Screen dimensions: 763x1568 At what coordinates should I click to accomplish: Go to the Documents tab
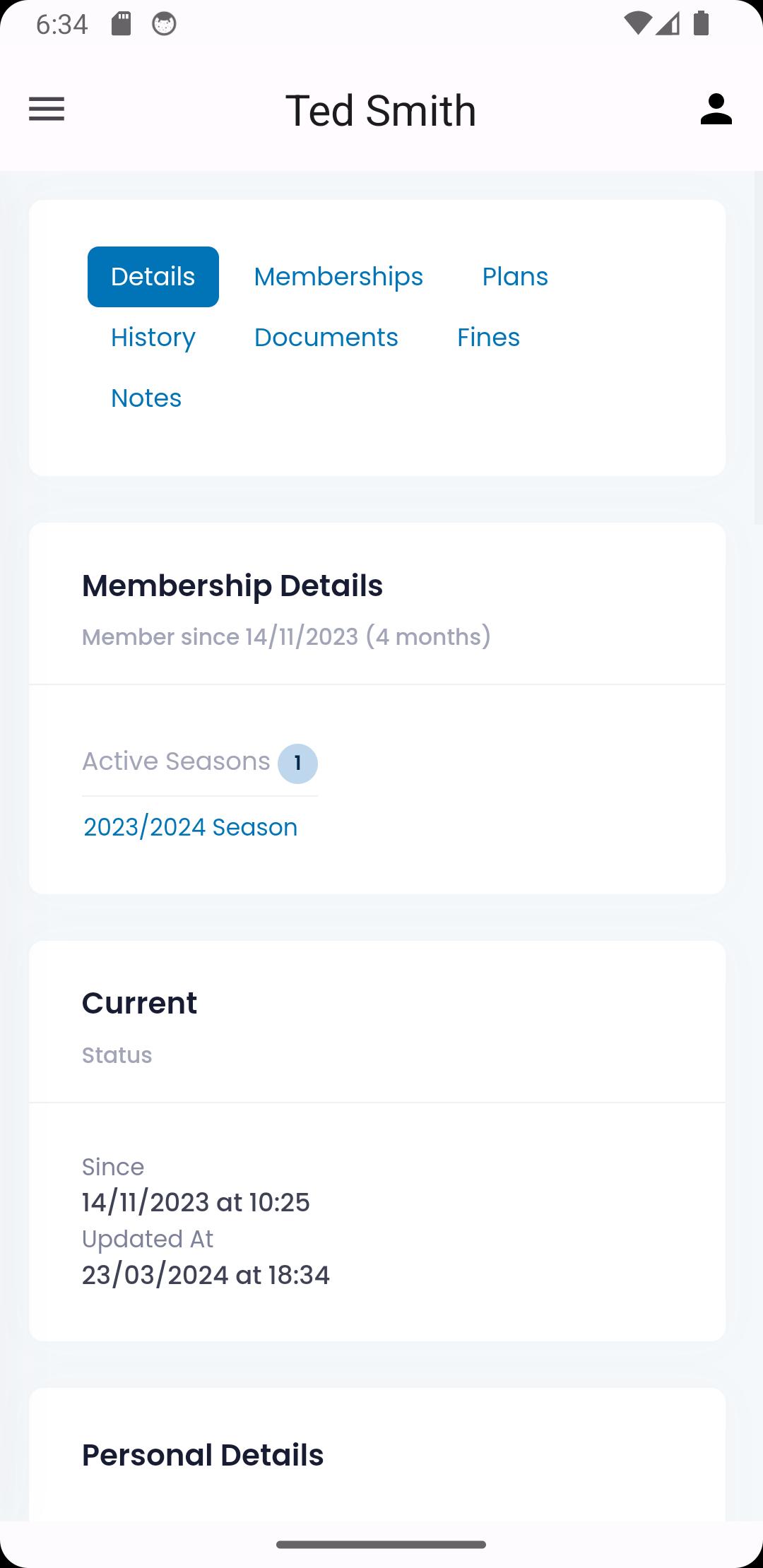(x=326, y=338)
